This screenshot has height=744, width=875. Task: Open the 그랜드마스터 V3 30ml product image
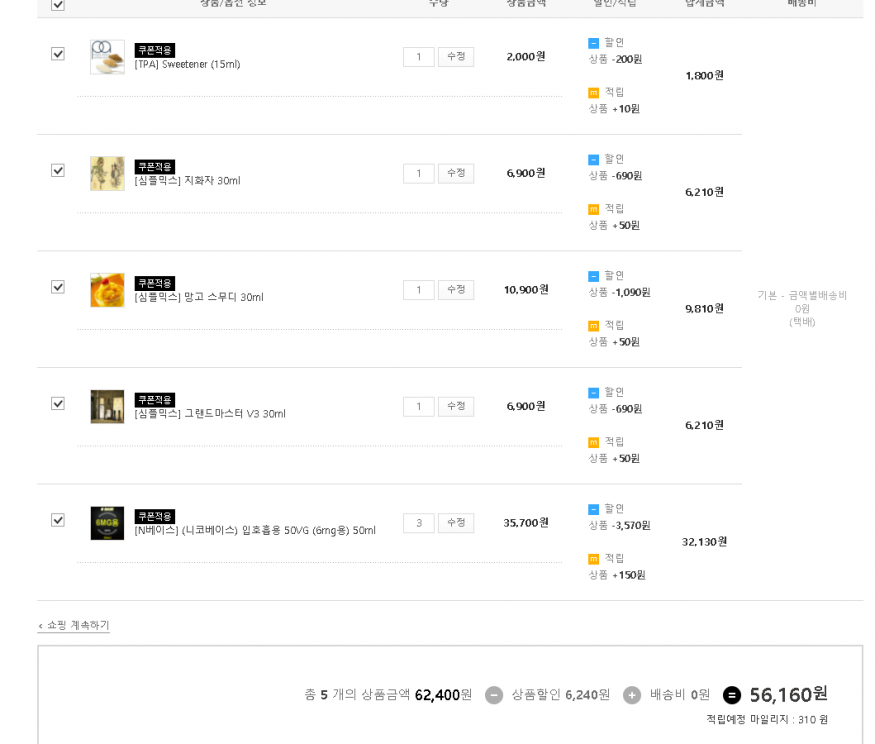[107, 406]
